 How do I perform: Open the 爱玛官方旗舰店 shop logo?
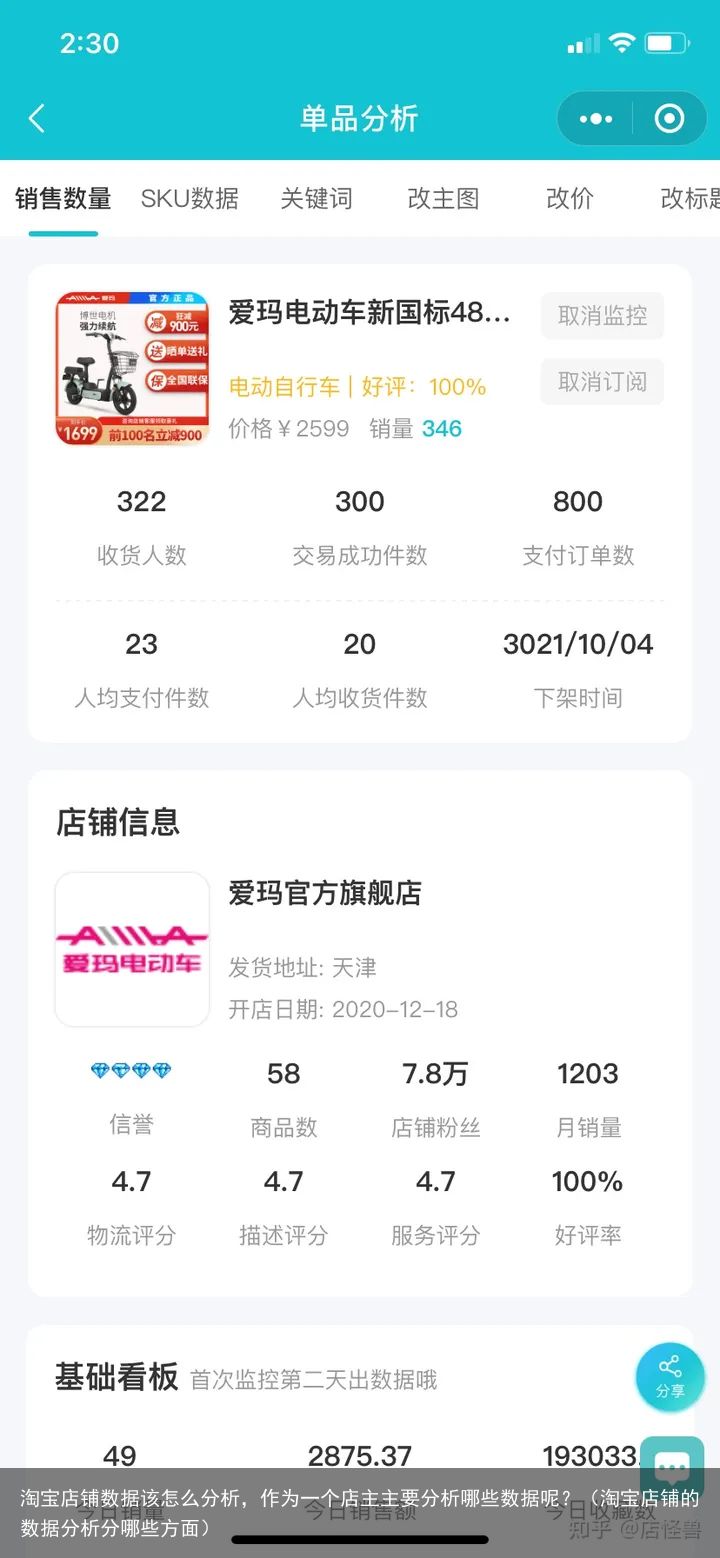132,949
